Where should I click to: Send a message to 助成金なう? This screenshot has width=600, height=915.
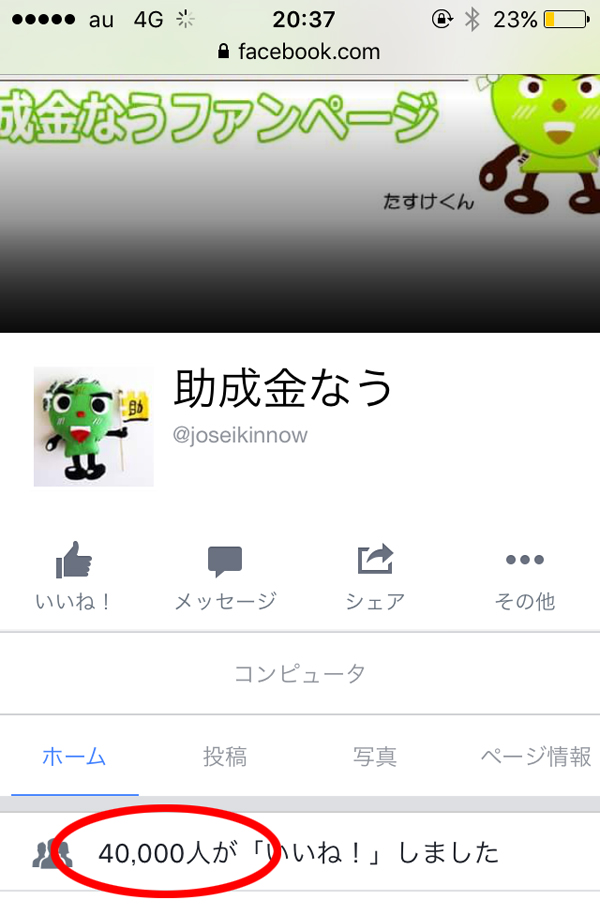point(225,577)
